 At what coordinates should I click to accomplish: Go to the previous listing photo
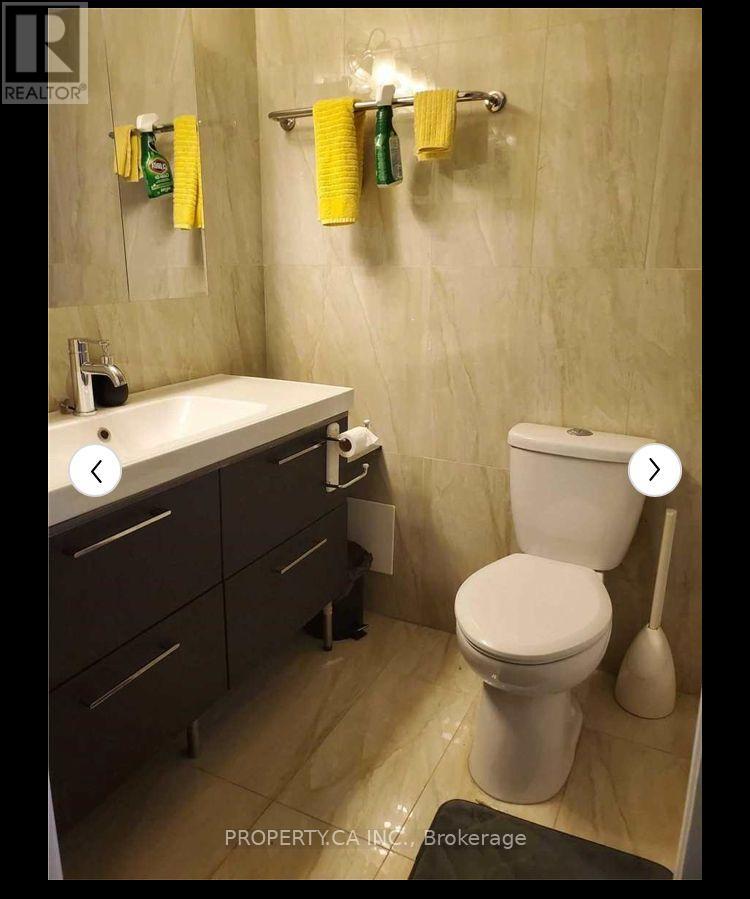[x=95, y=470]
